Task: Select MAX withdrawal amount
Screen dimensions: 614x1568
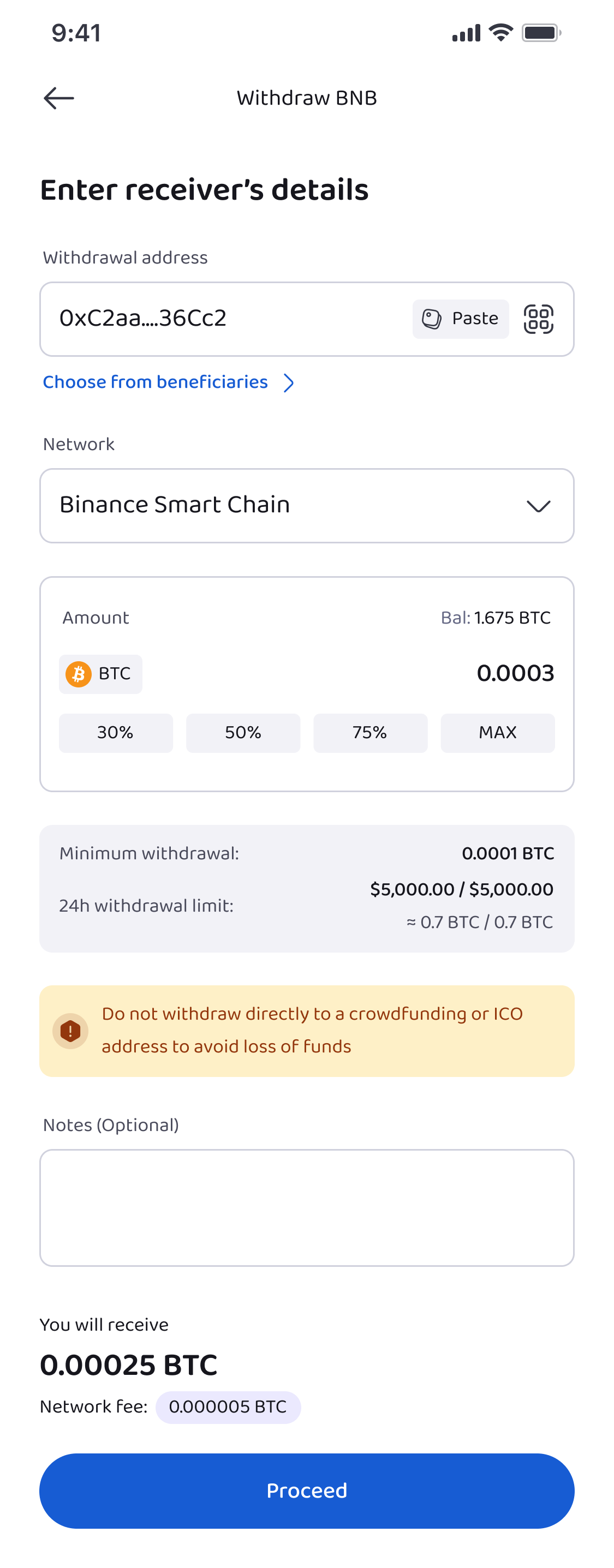Action: tap(498, 733)
